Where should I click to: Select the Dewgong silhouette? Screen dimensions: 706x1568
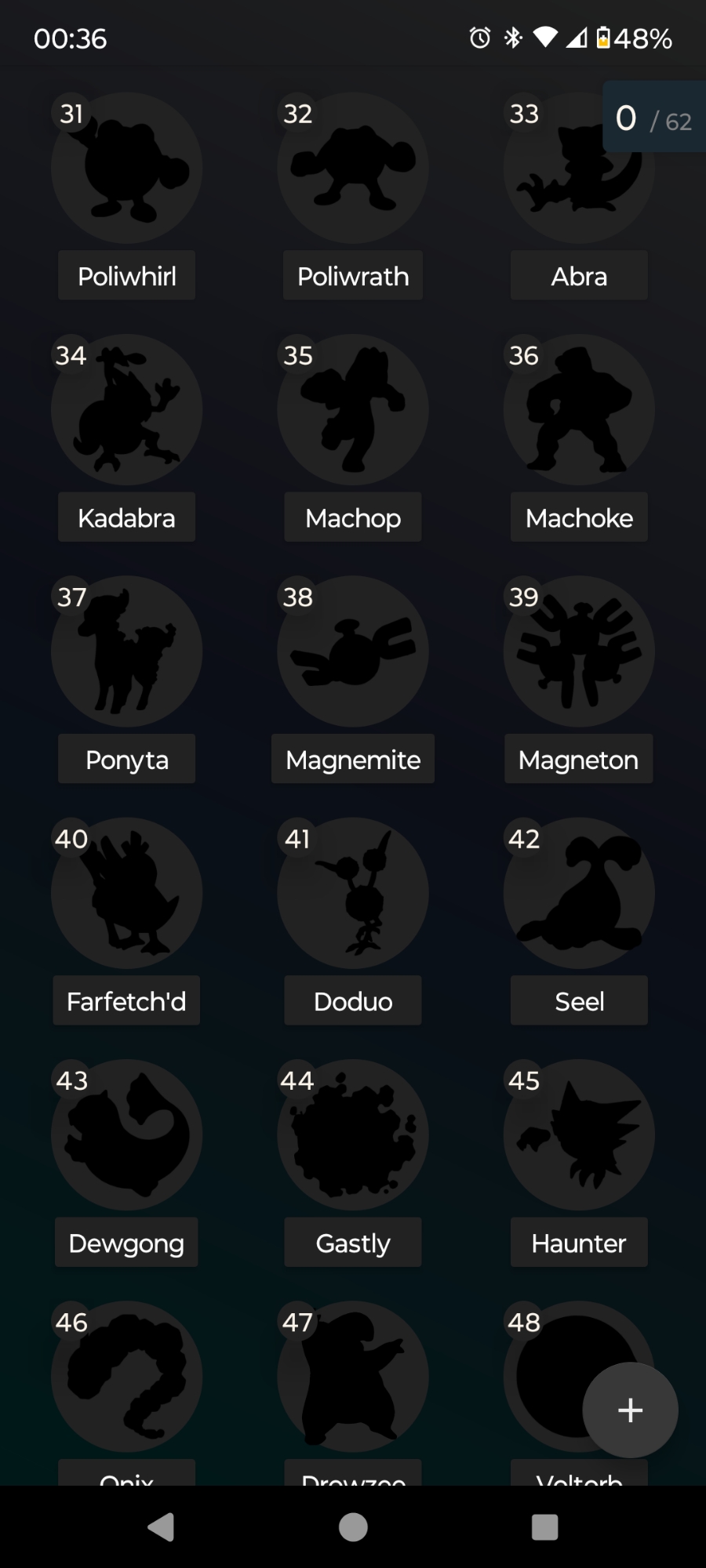pos(126,1134)
